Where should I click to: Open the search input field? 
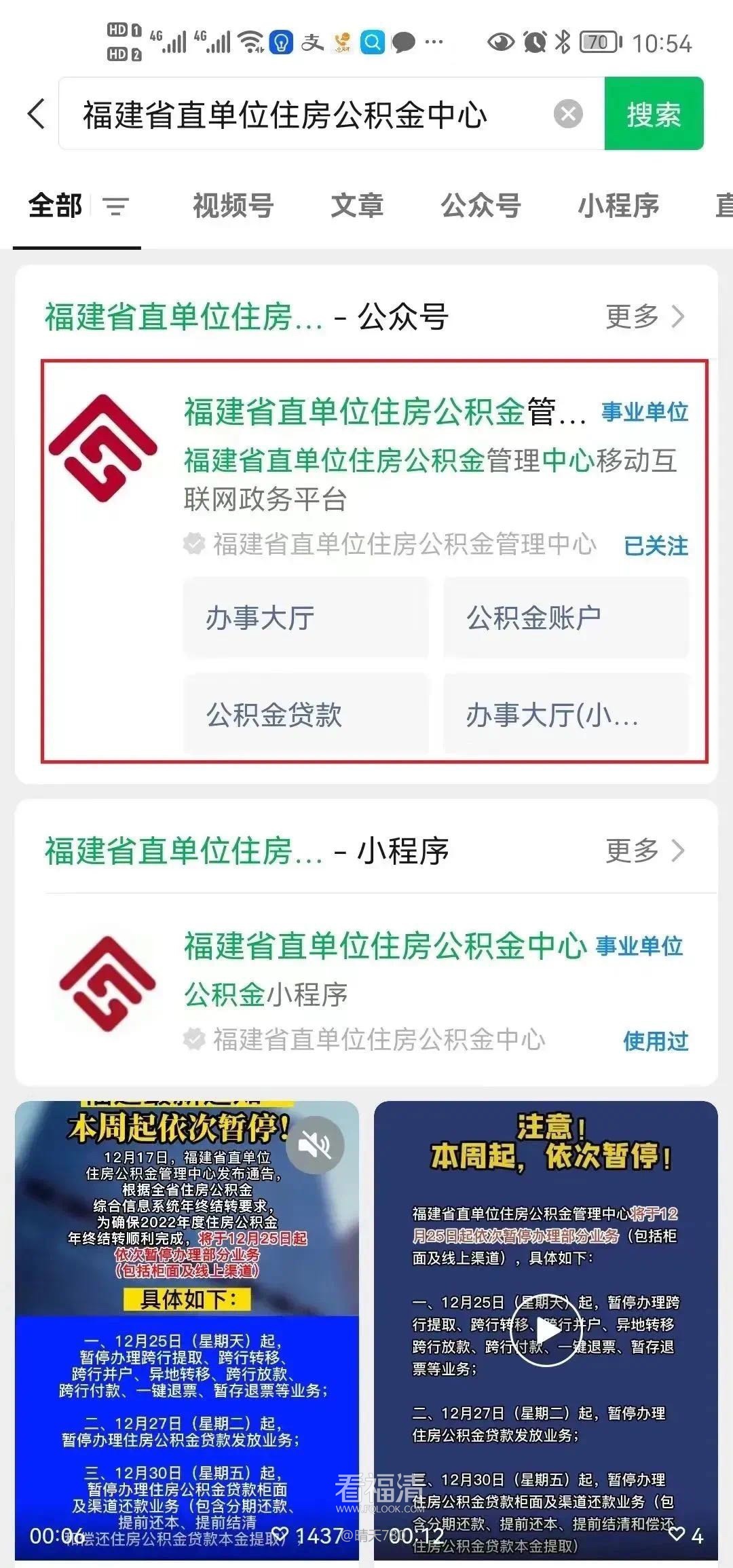(305, 113)
